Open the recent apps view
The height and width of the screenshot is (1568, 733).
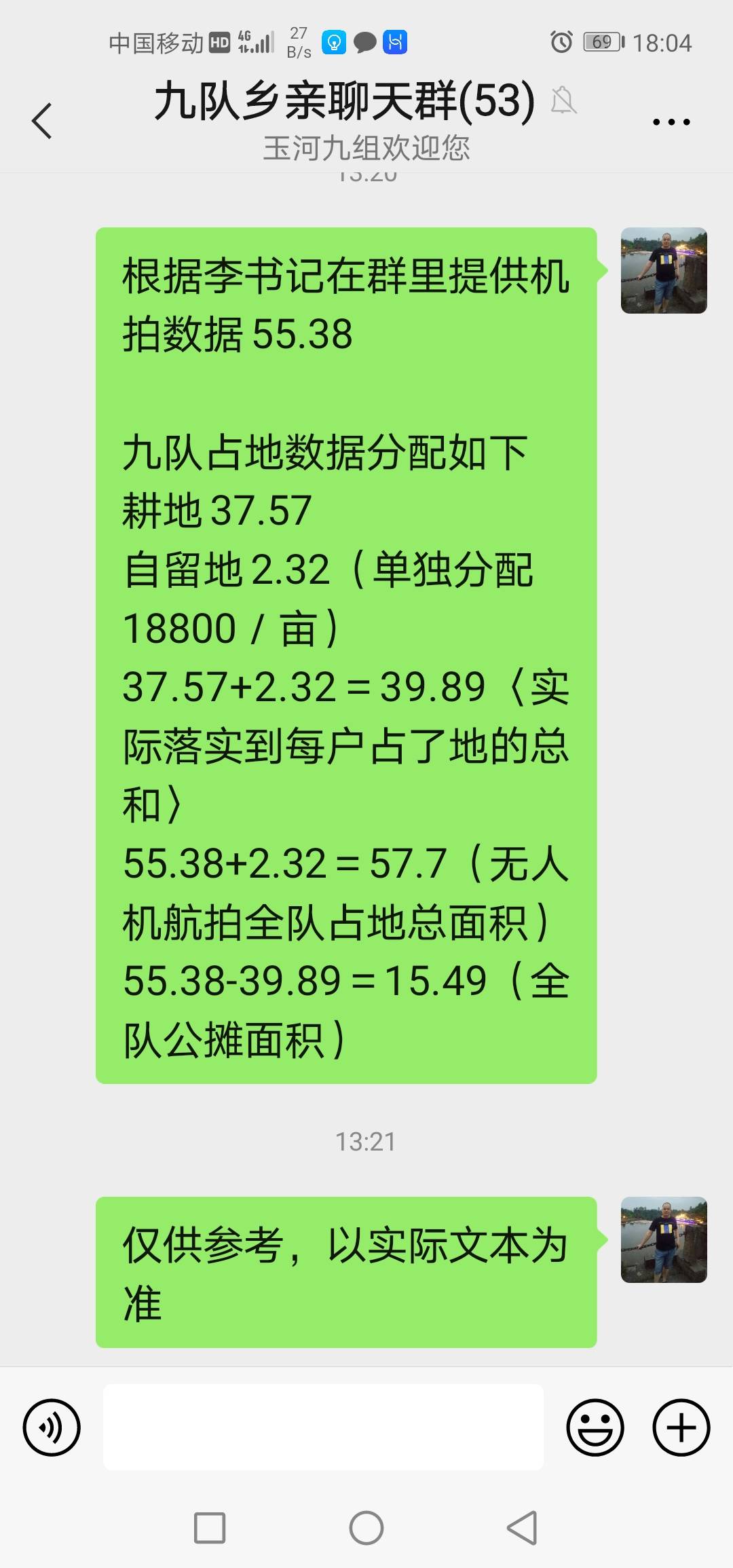210,1528
